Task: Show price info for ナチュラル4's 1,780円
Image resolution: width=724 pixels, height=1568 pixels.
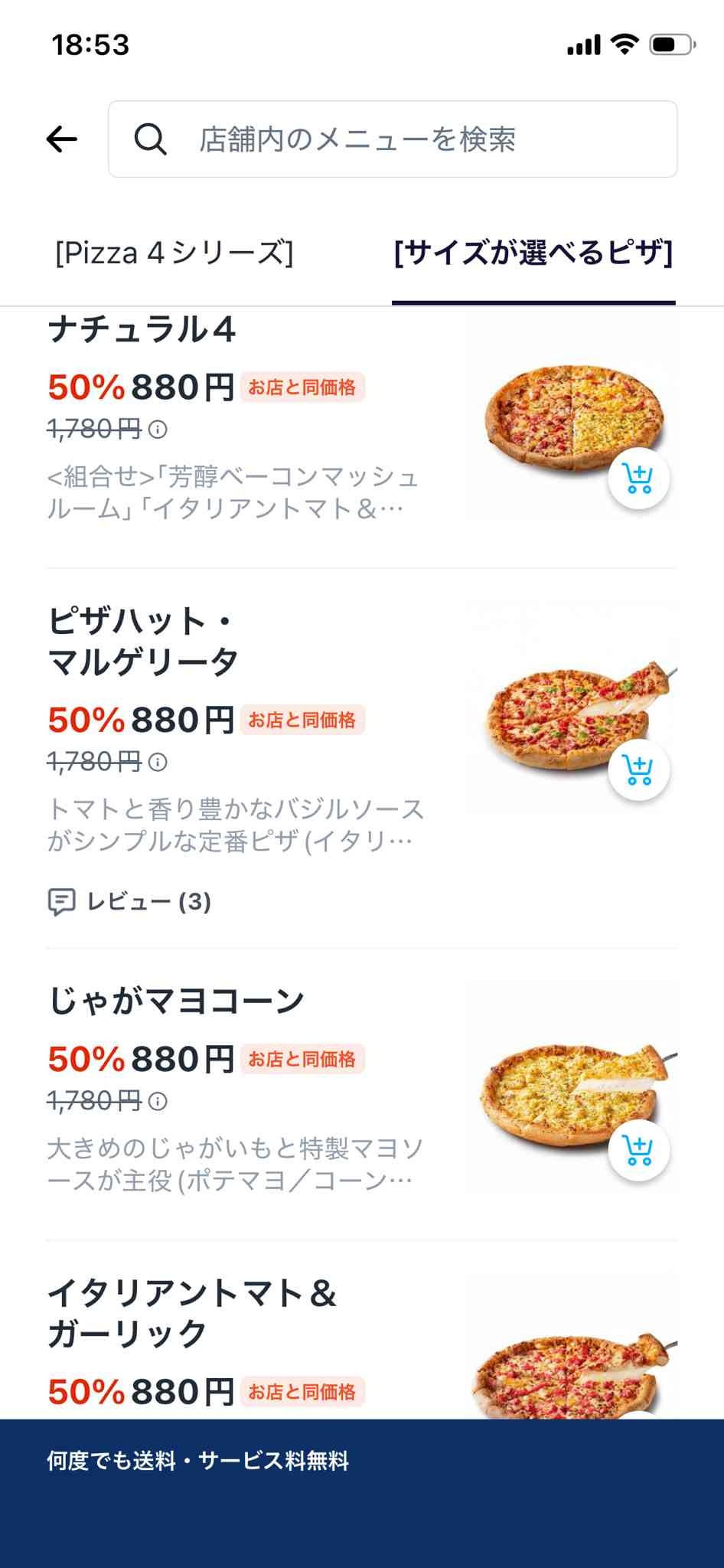Action: [x=158, y=430]
